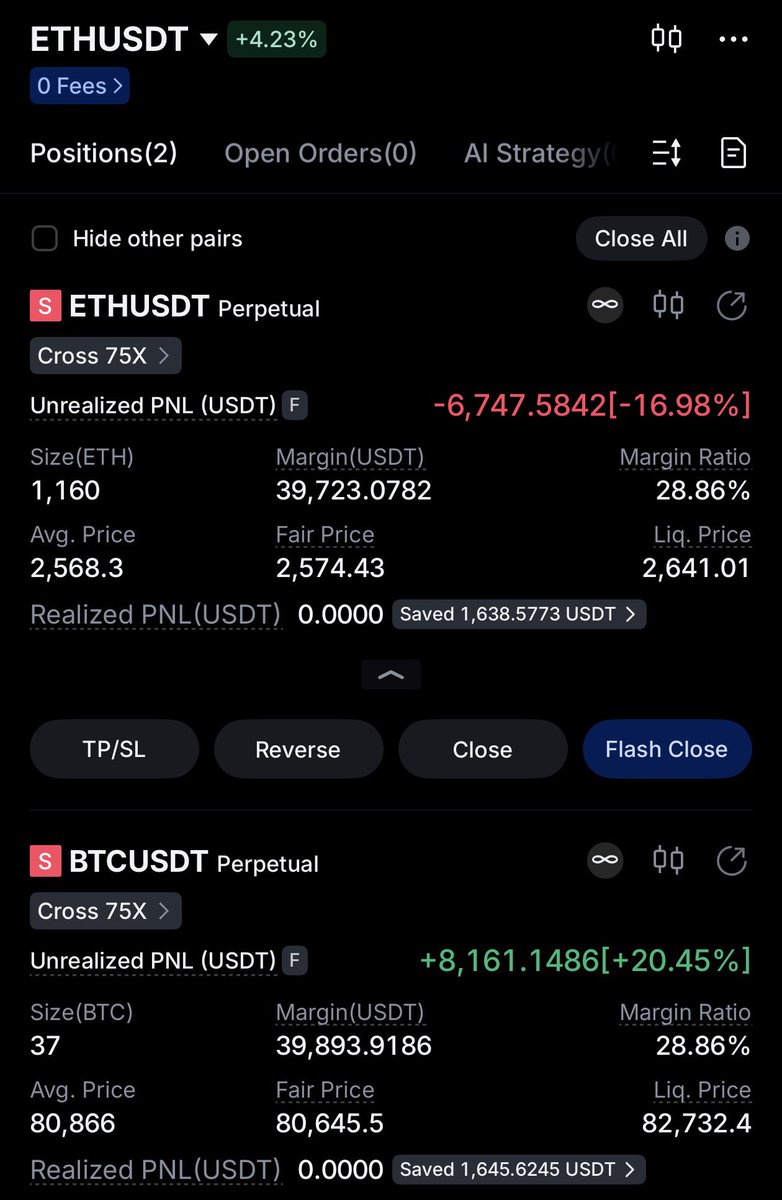Open the candlestick chart icon in header
This screenshot has height=1200, width=782.
tap(667, 39)
